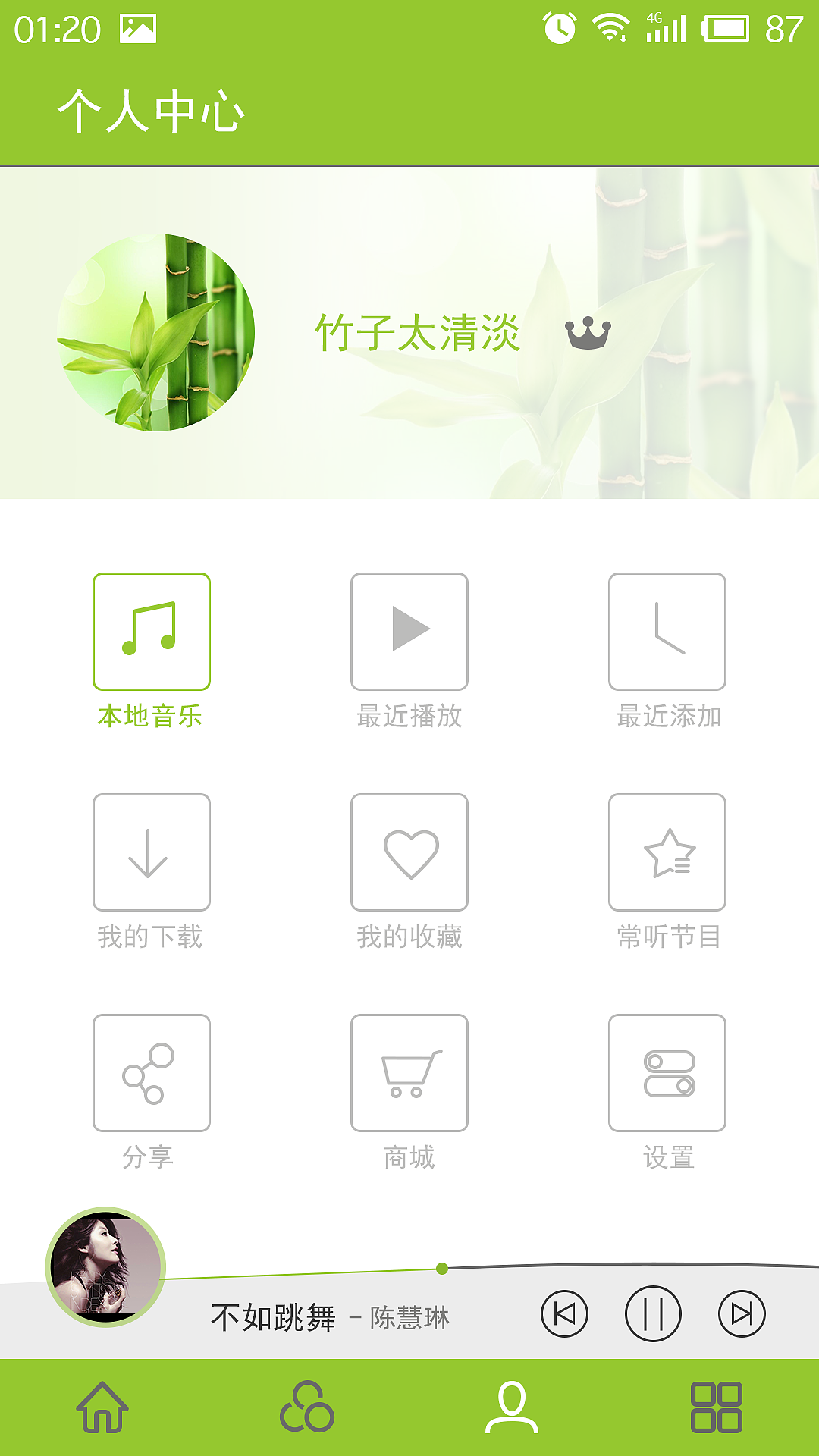The height and width of the screenshot is (1456, 819).
Task: Tap the 分享 (share) icon
Action: point(151,1073)
